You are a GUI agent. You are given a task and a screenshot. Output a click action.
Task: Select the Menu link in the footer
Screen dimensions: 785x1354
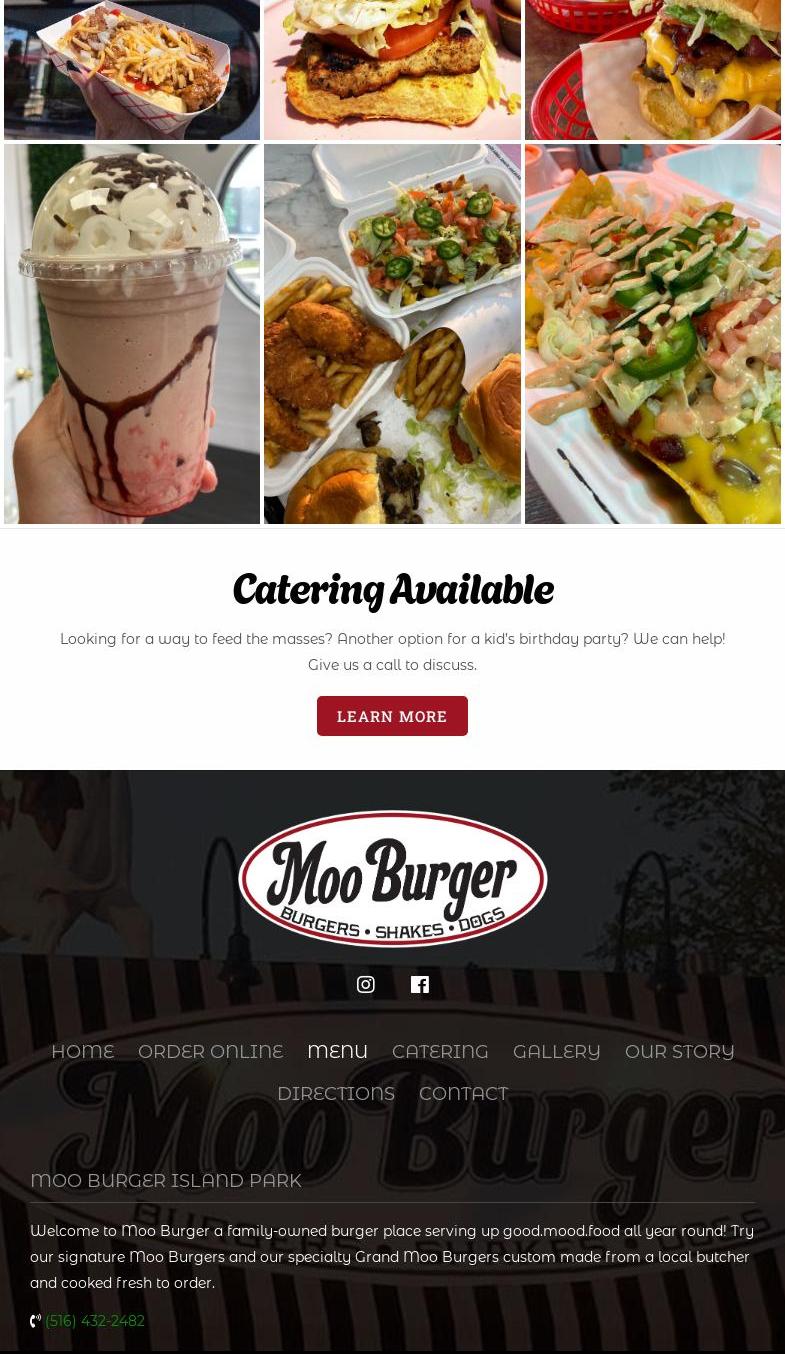(337, 1052)
